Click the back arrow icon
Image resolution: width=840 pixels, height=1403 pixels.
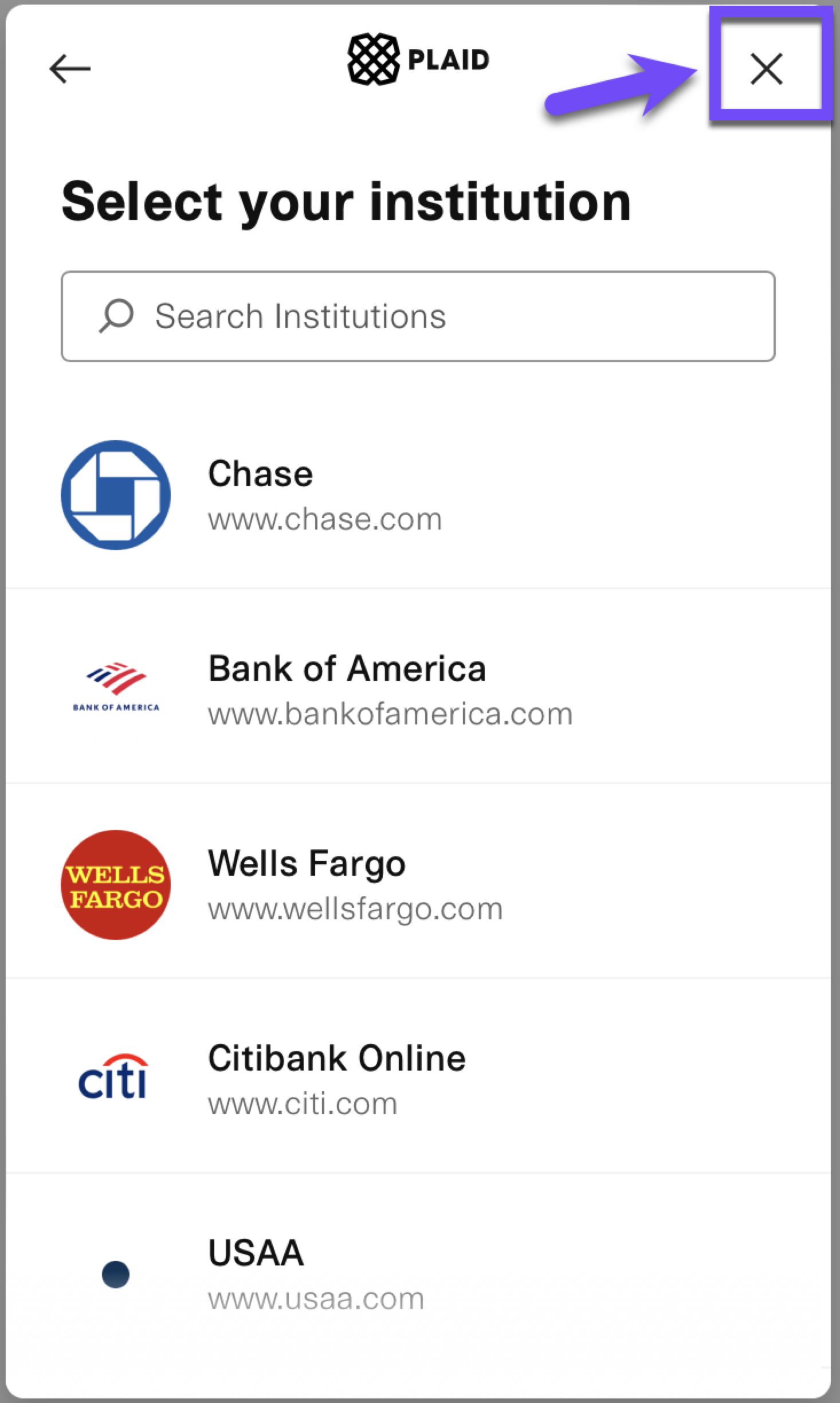(x=69, y=68)
